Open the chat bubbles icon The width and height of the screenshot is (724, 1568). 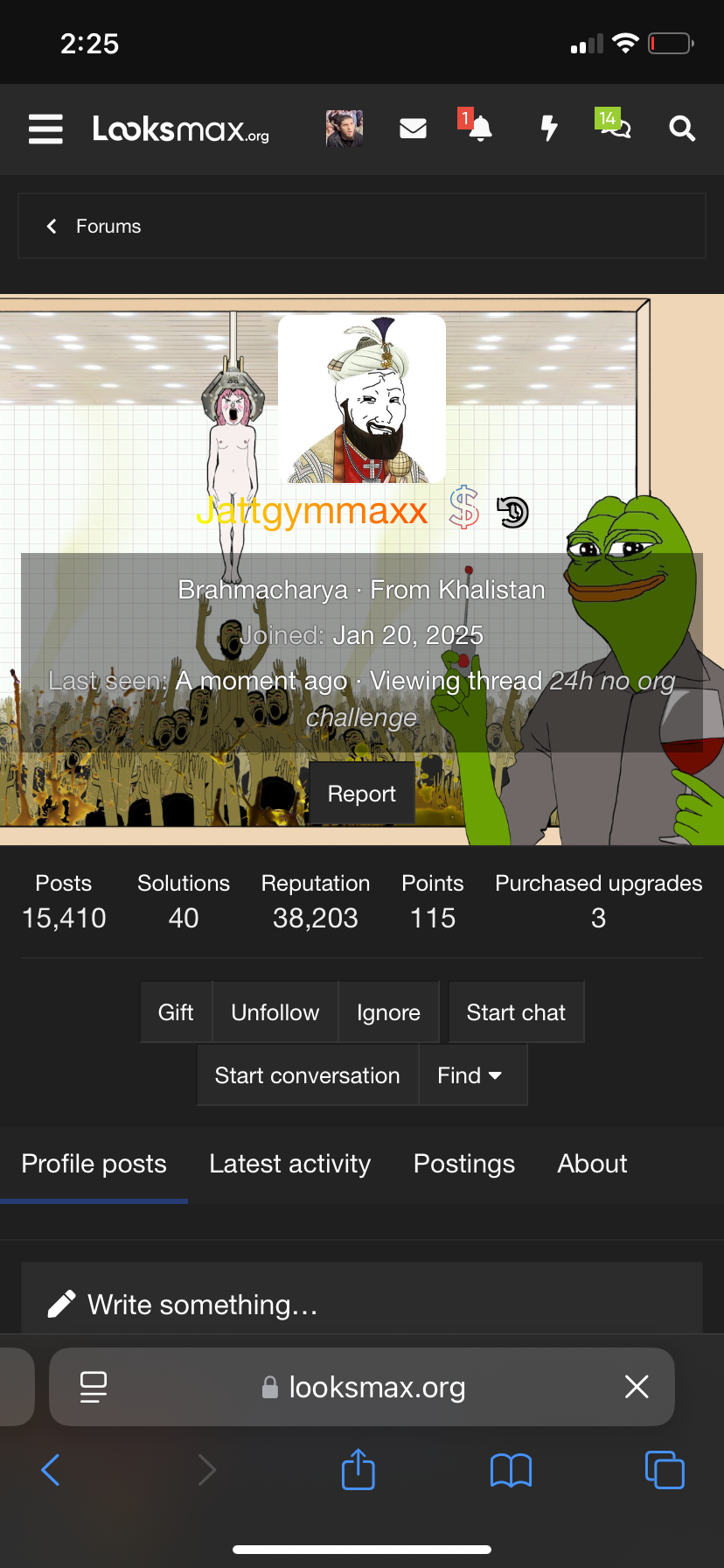616,129
